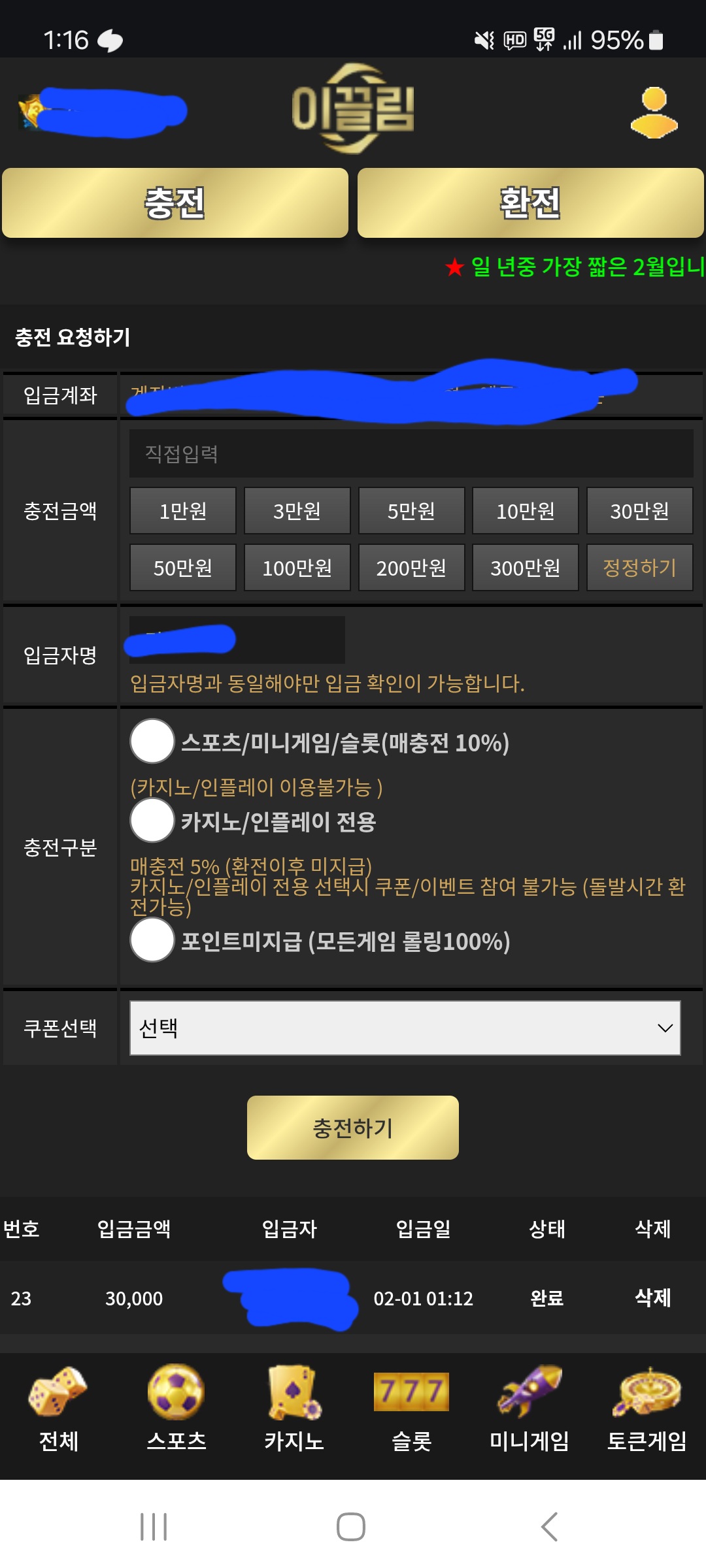This screenshot has height=1568, width=706.
Task: Tap the 충전 gold button
Action: 175,203
